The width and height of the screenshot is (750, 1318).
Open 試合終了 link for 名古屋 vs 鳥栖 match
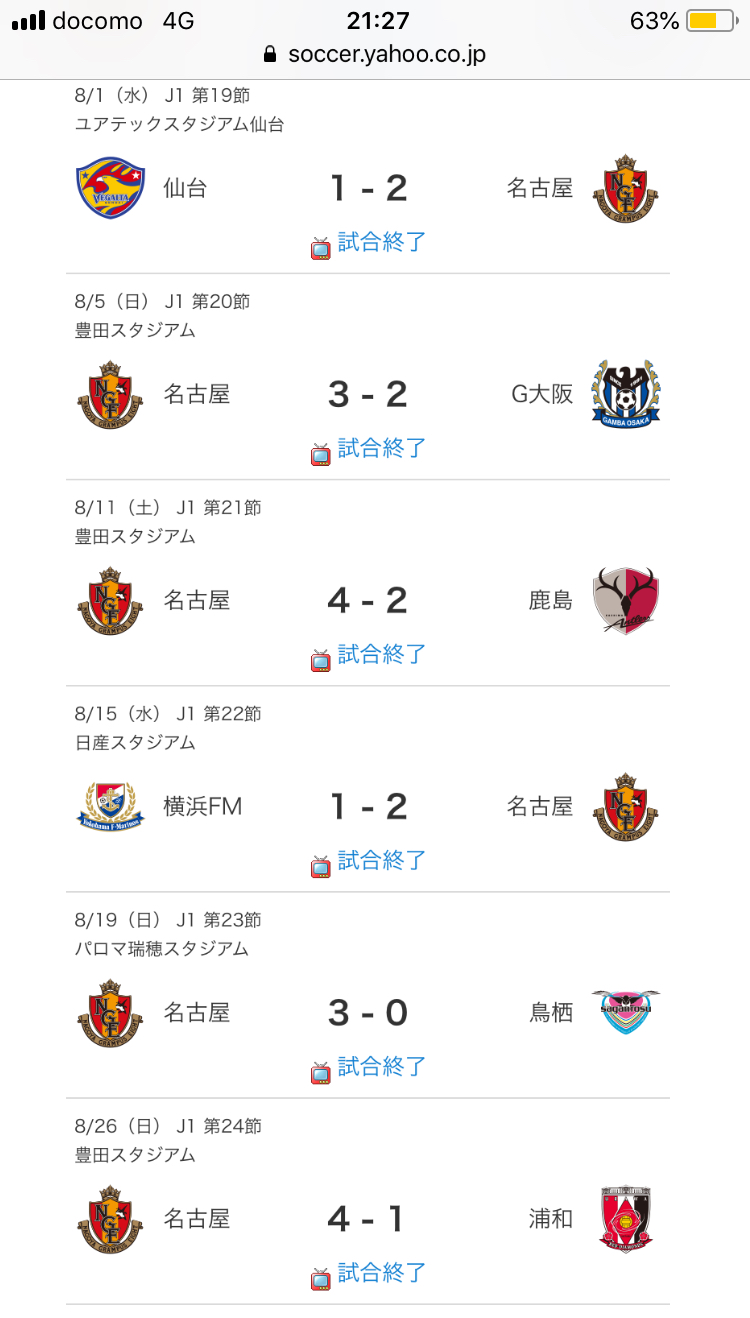pyautogui.click(x=381, y=1066)
